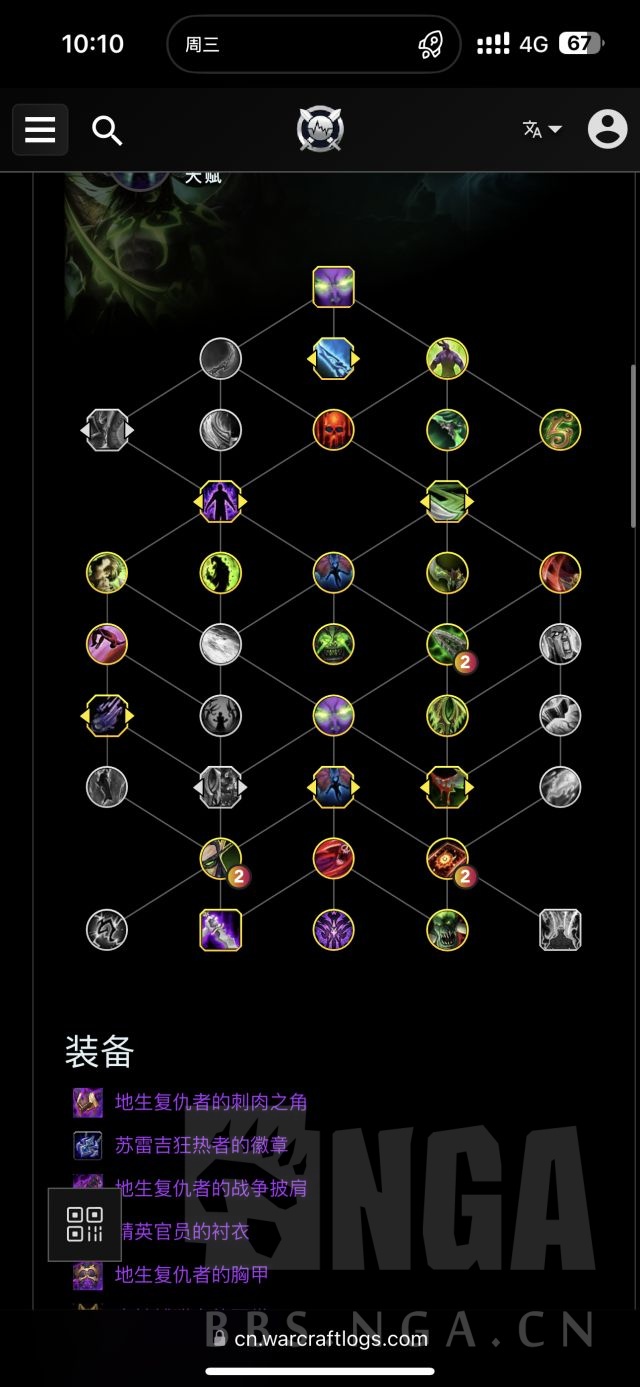Expand the language selection dropdown

(542, 129)
